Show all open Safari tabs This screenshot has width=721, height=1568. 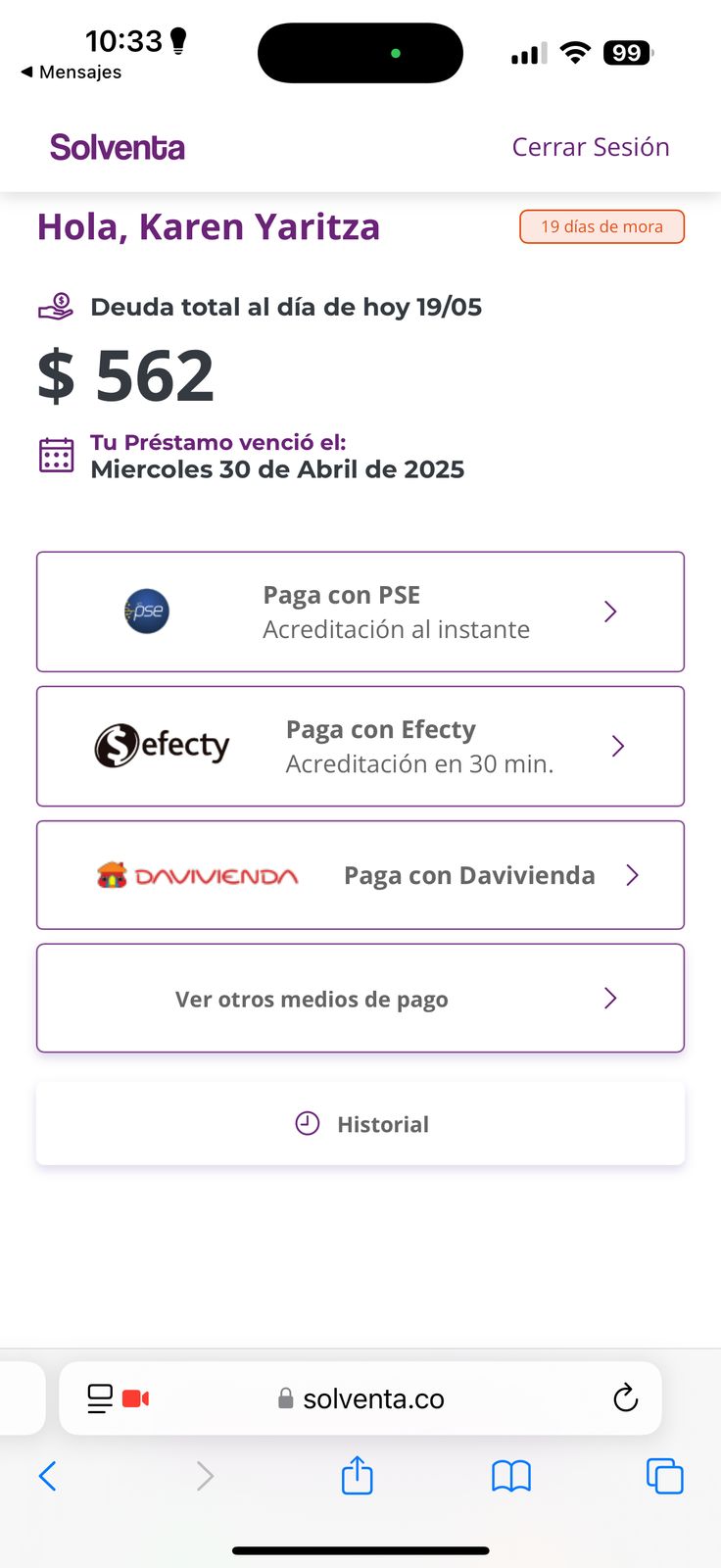click(x=664, y=1476)
